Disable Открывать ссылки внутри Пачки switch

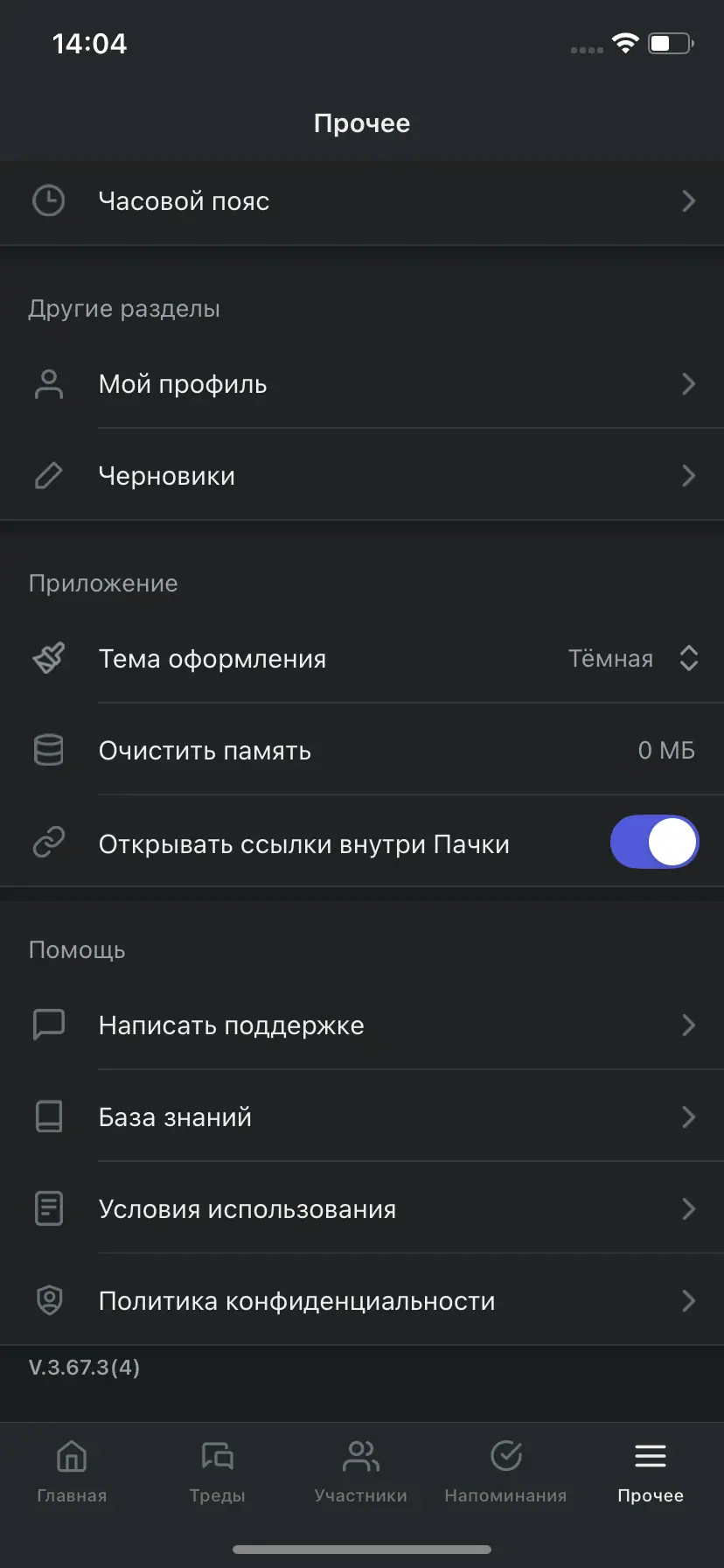tap(654, 843)
